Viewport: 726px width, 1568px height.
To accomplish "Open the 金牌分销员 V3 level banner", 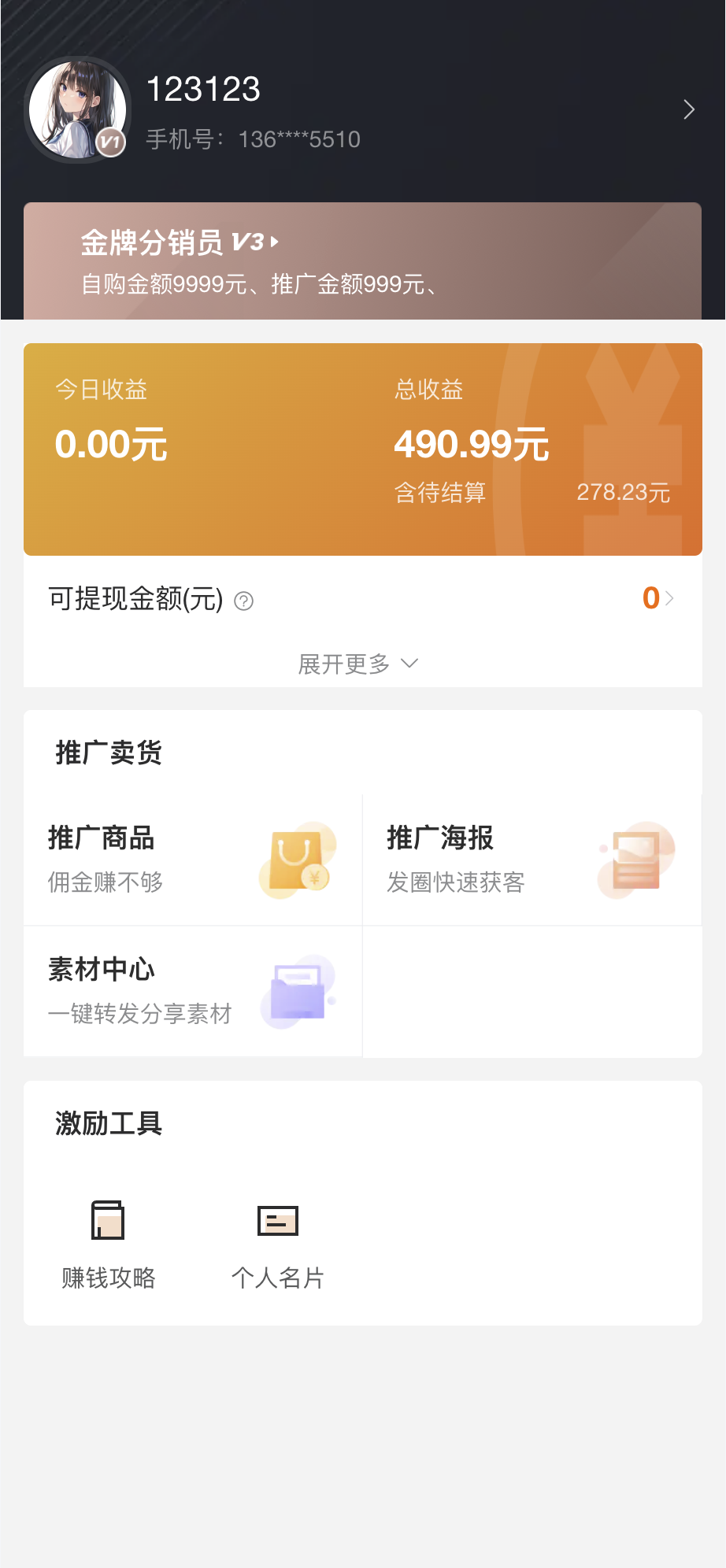I will (362, 261).
